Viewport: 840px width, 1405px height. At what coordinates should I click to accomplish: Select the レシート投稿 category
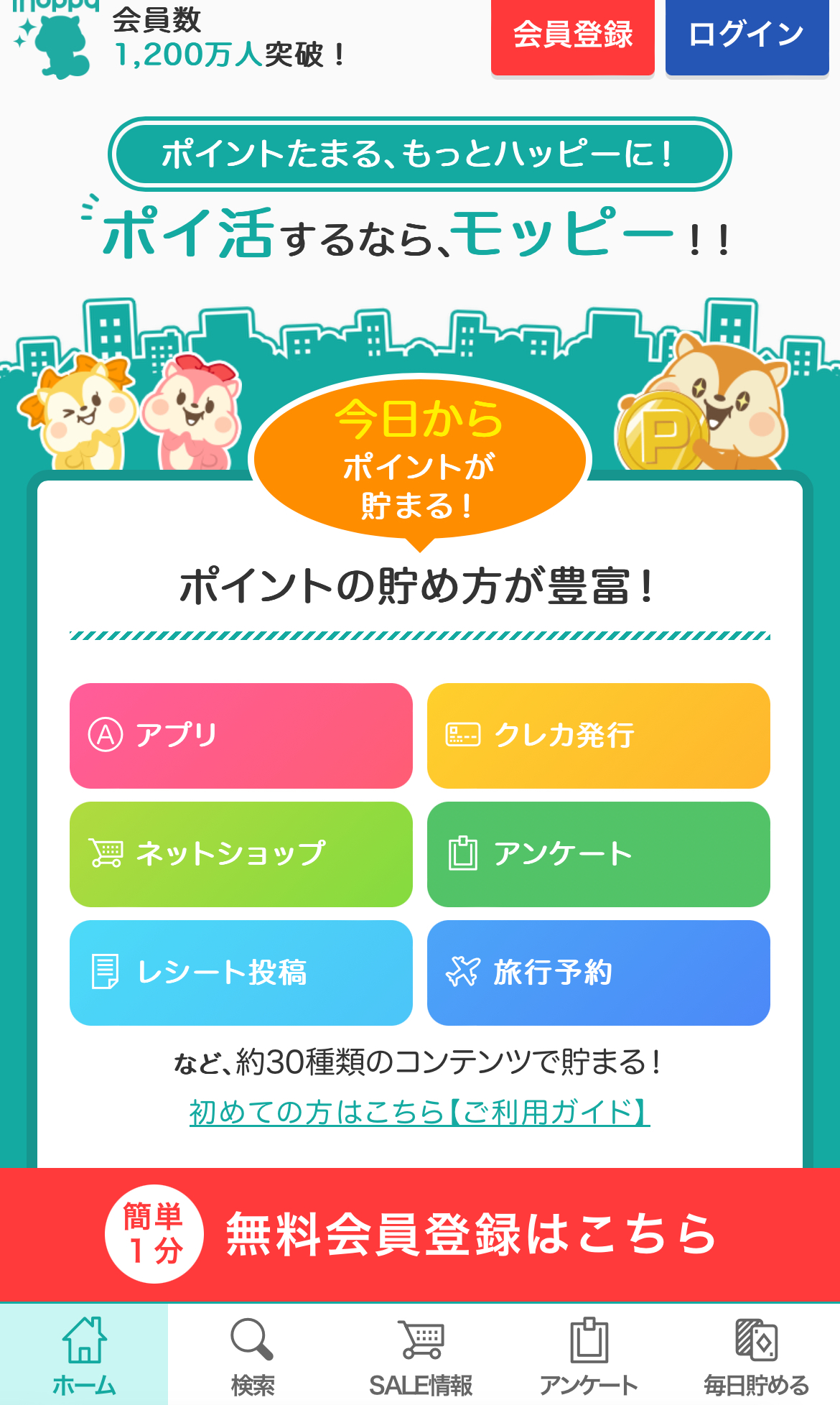(241, 973)
